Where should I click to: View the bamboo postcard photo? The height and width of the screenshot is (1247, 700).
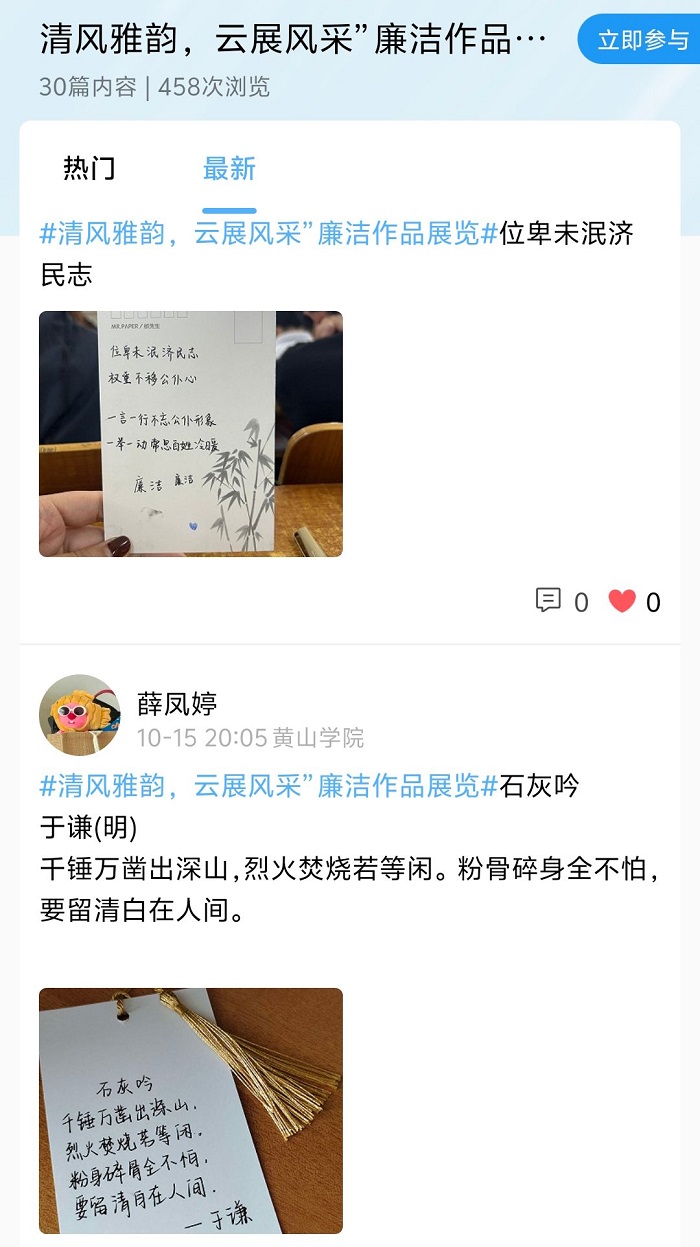click(191, 433)
